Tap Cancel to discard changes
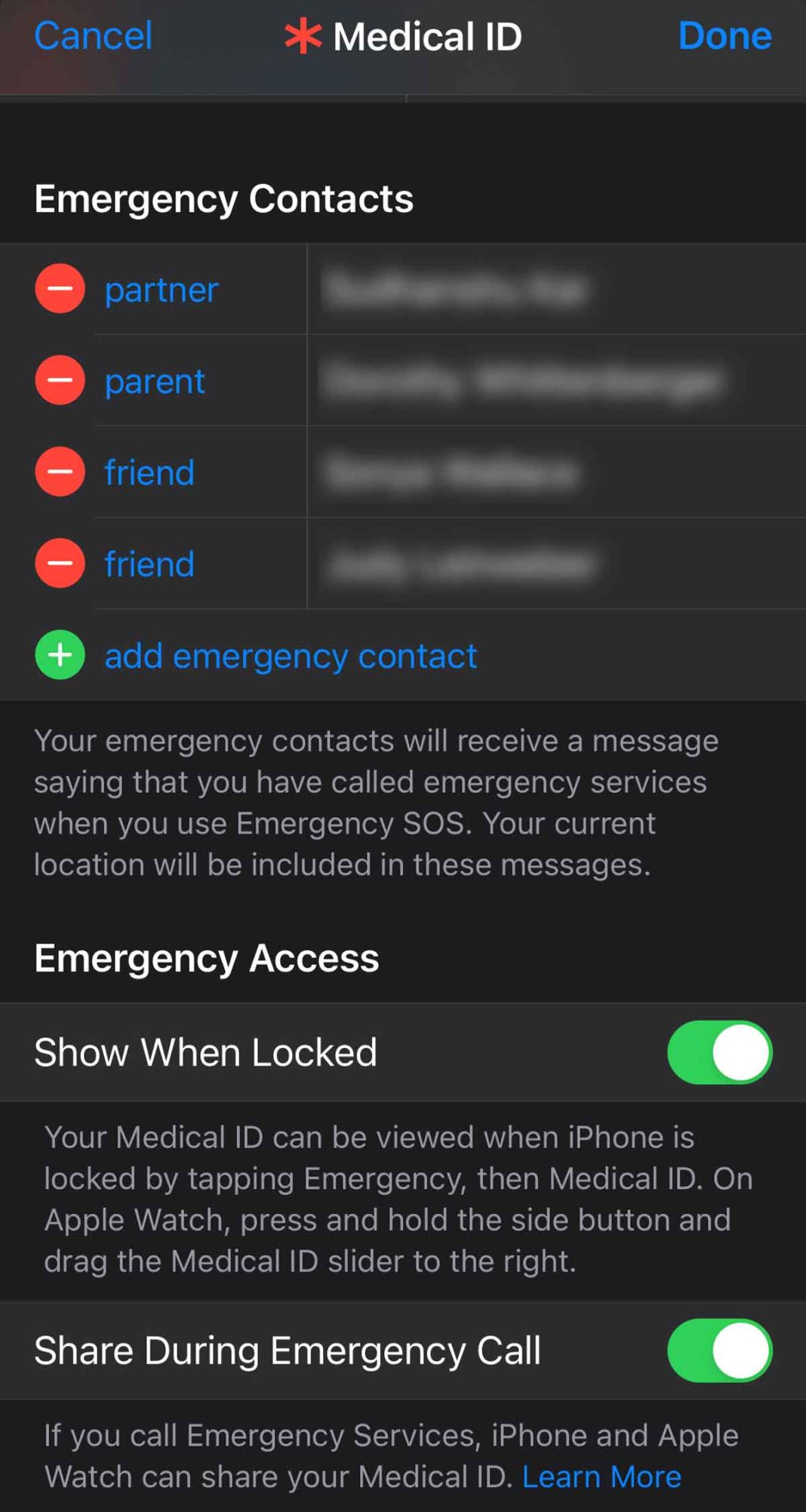The image size is (806, 1512). coord(92,36)
